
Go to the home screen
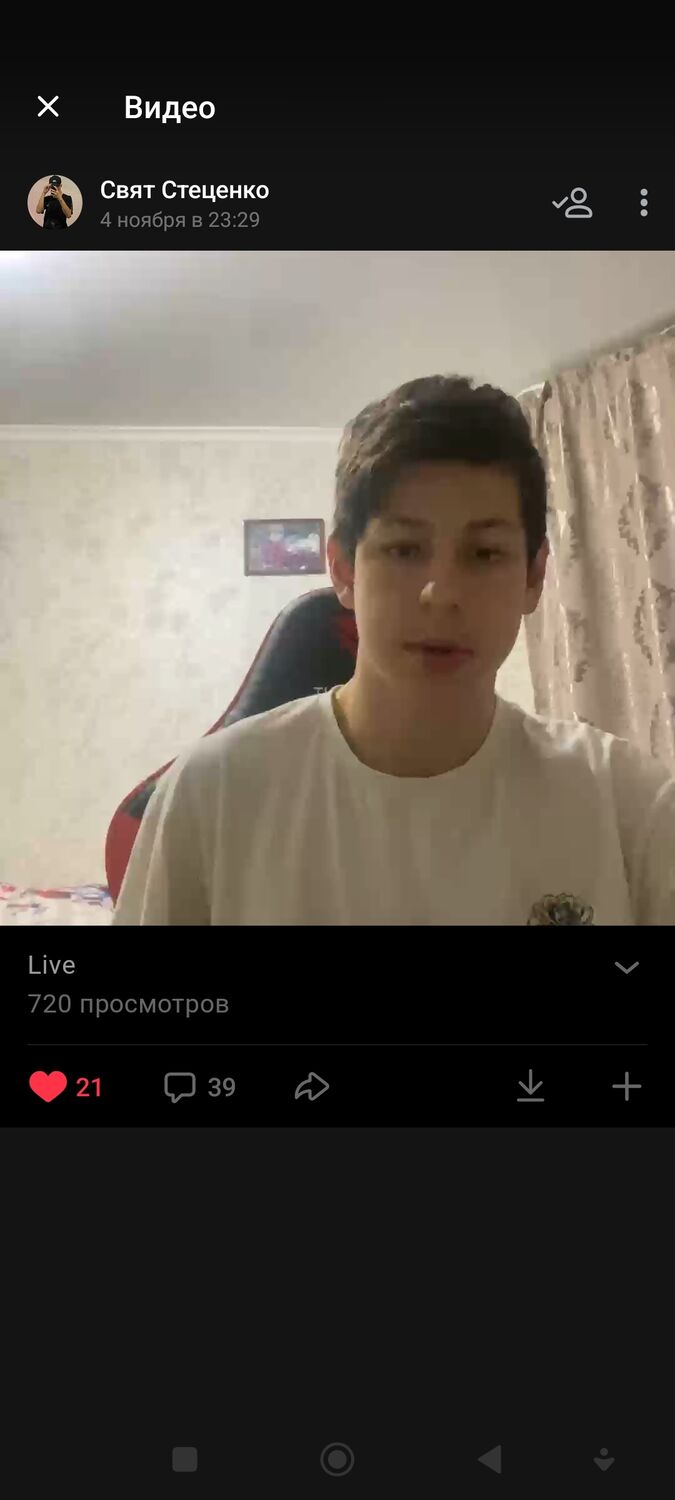pyautogui.click(x=337, y=1460)
